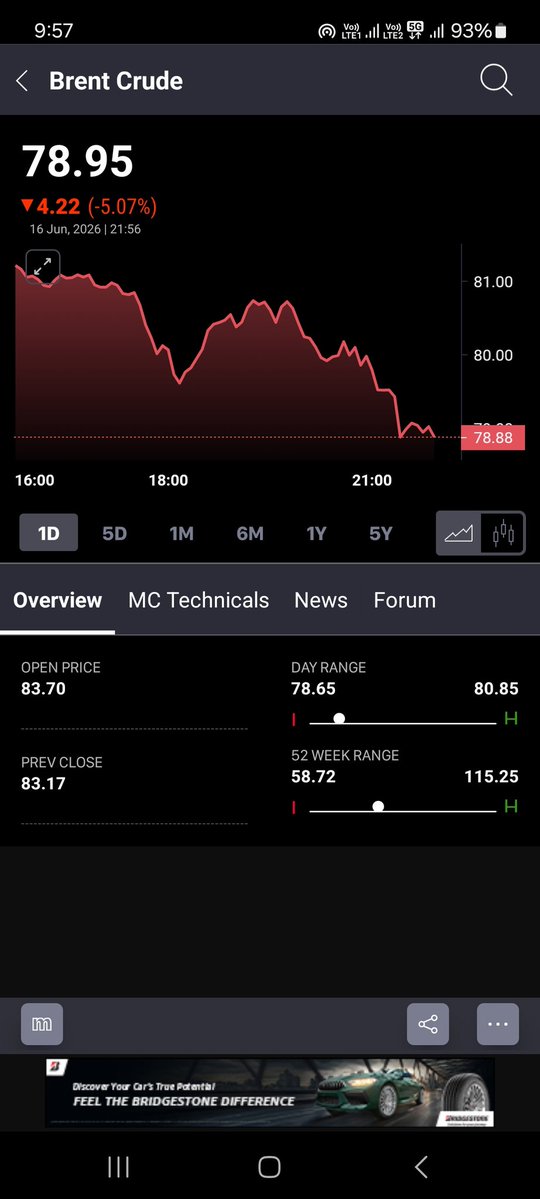Go back from Brent Crude page
Viewport: 540px width, 1199px height.
coord(22,81)
